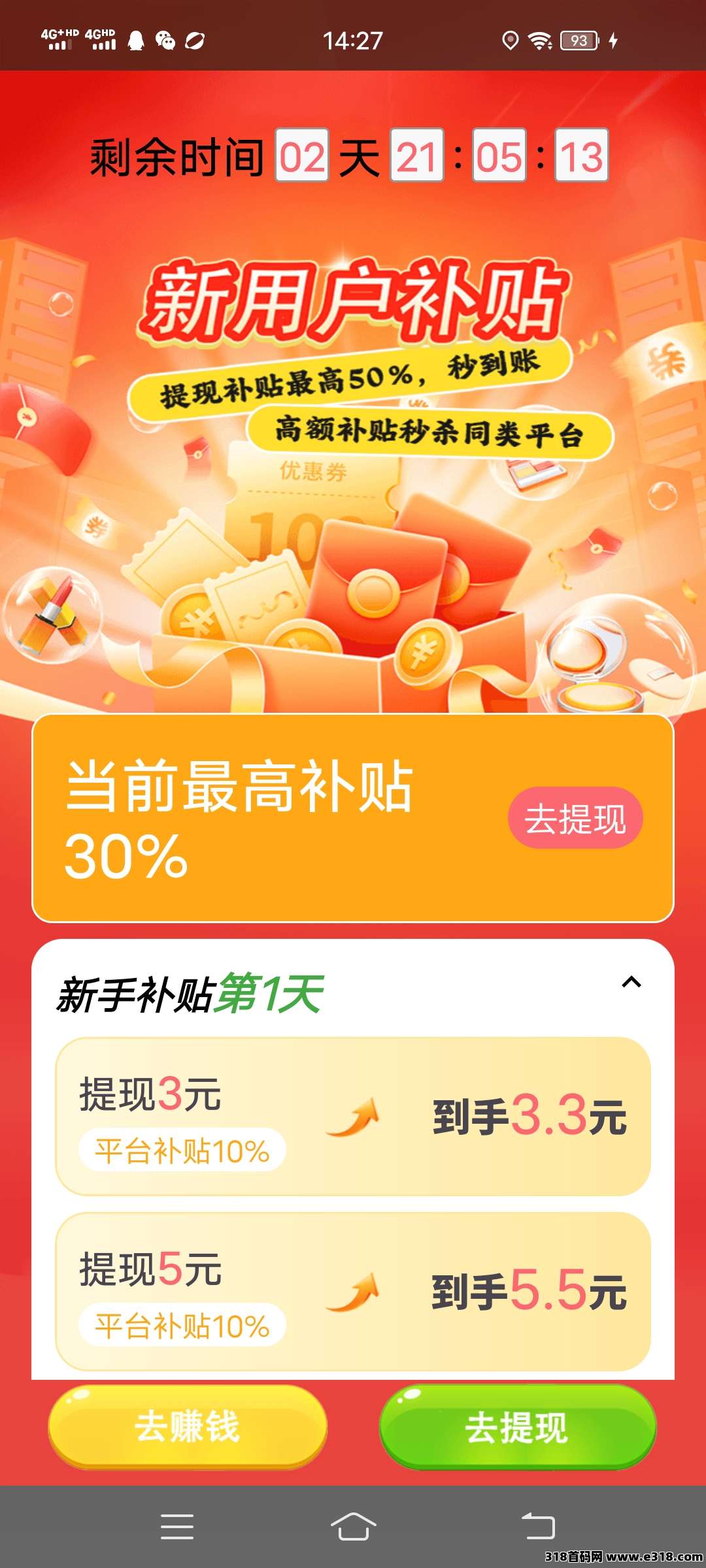Tap the yellow 去赚钱 button
706x1568 pixels.
pos(188,1427)
